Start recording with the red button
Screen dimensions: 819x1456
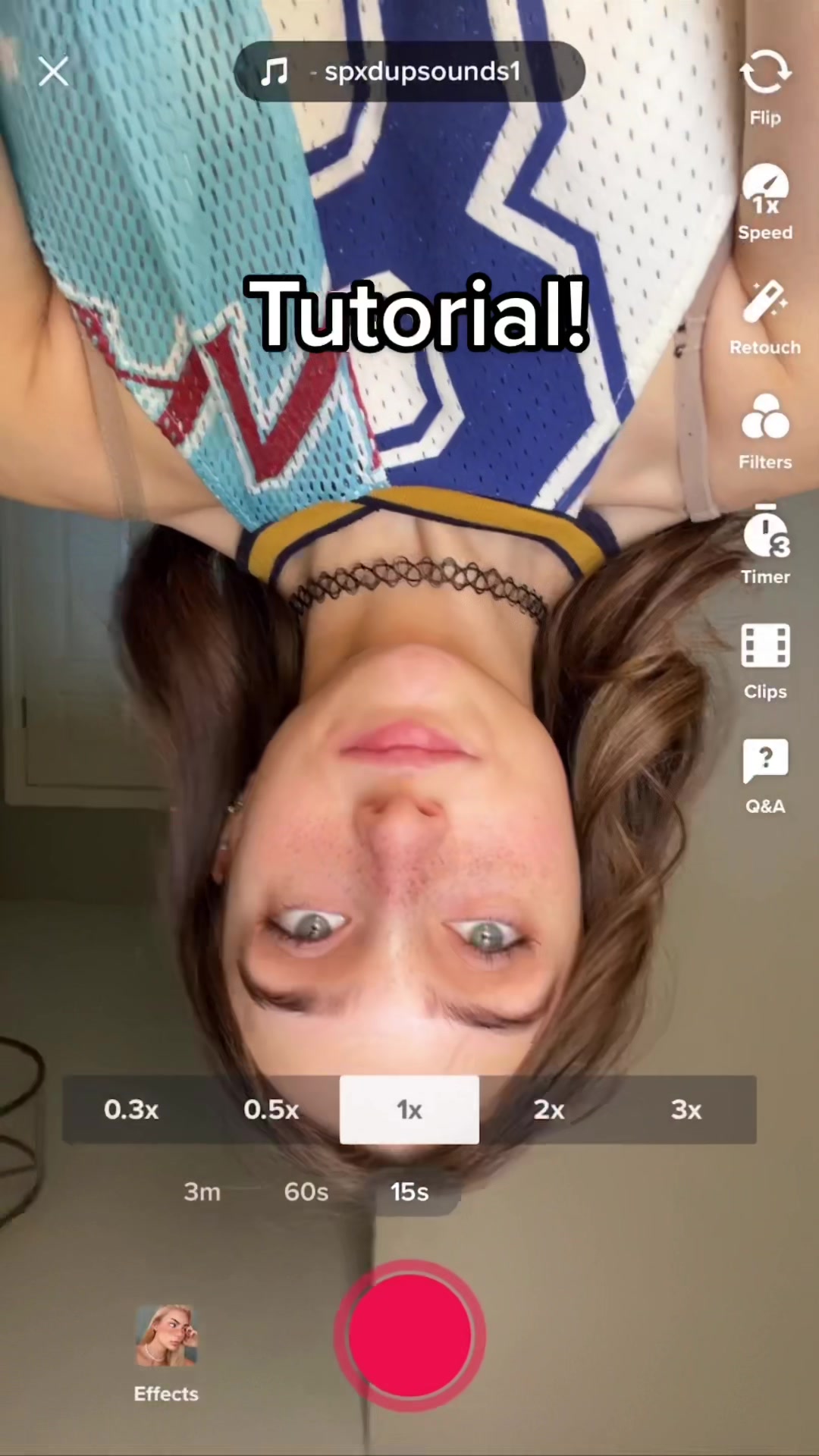409,1335
